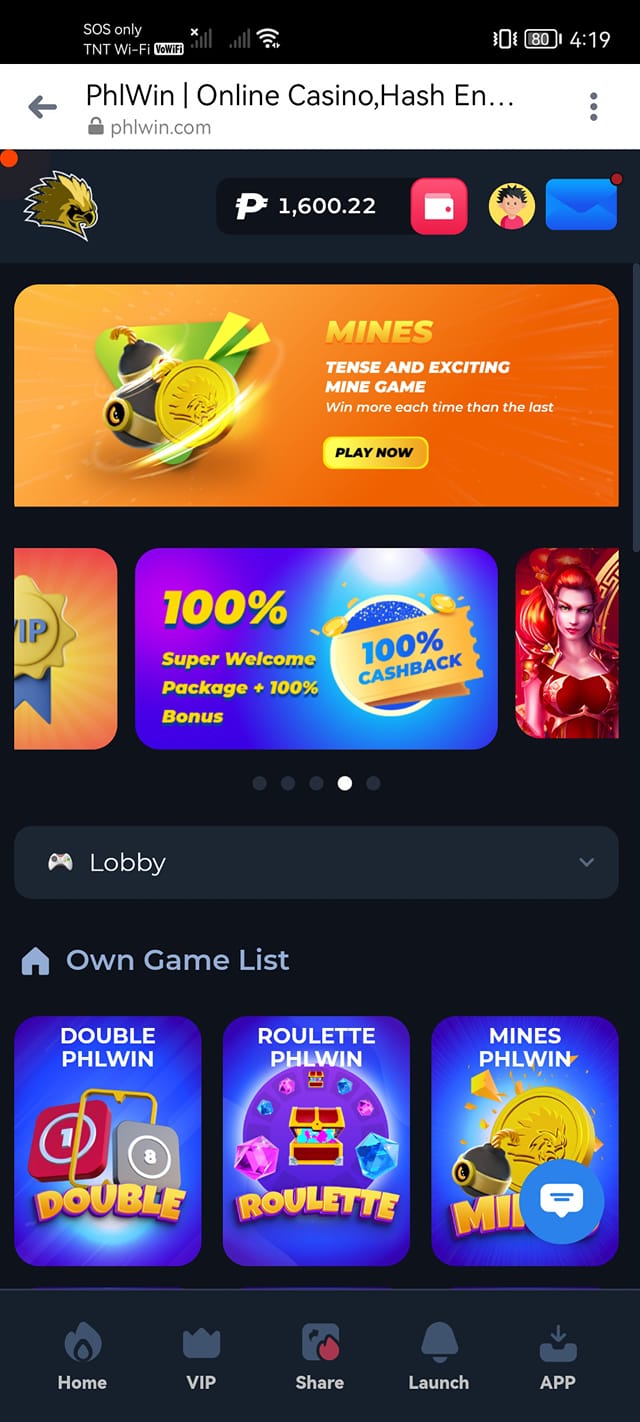This screenshot has width=640, height=1422.
Task: Tap the PhlWin eagle logo
Action: pos(61,205)
